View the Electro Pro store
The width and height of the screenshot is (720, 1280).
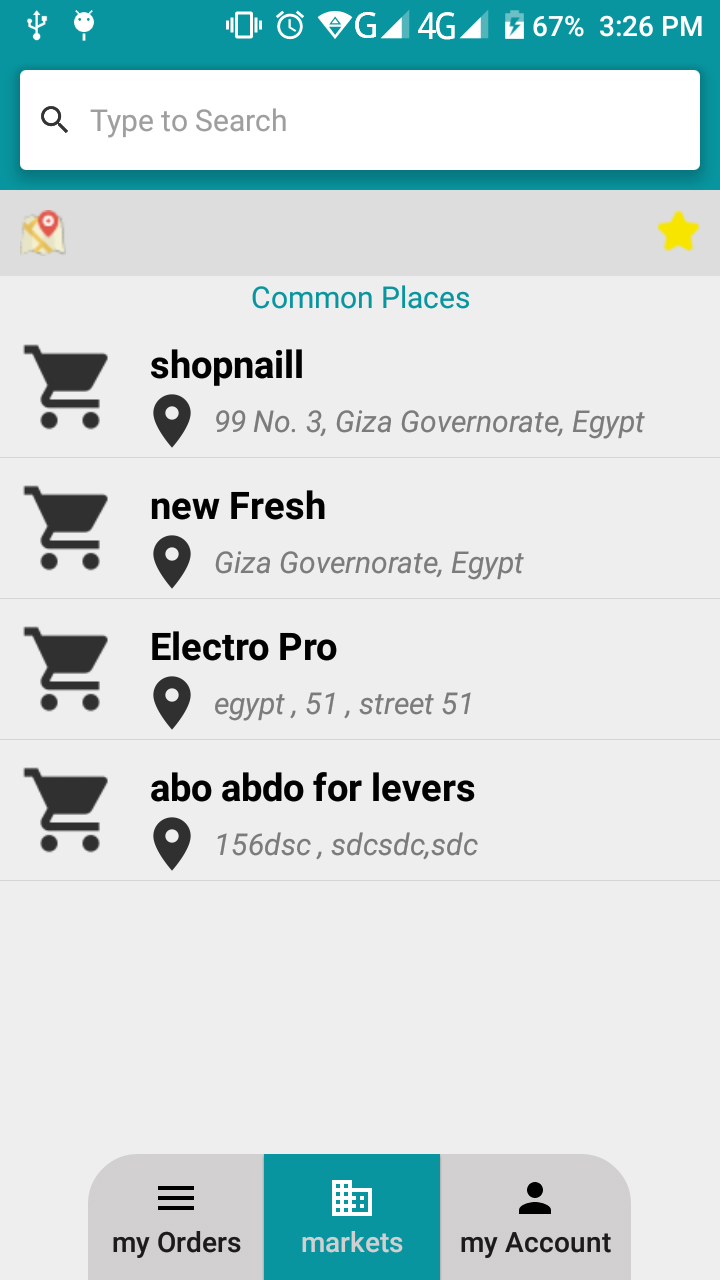click(x=360, y=670)
